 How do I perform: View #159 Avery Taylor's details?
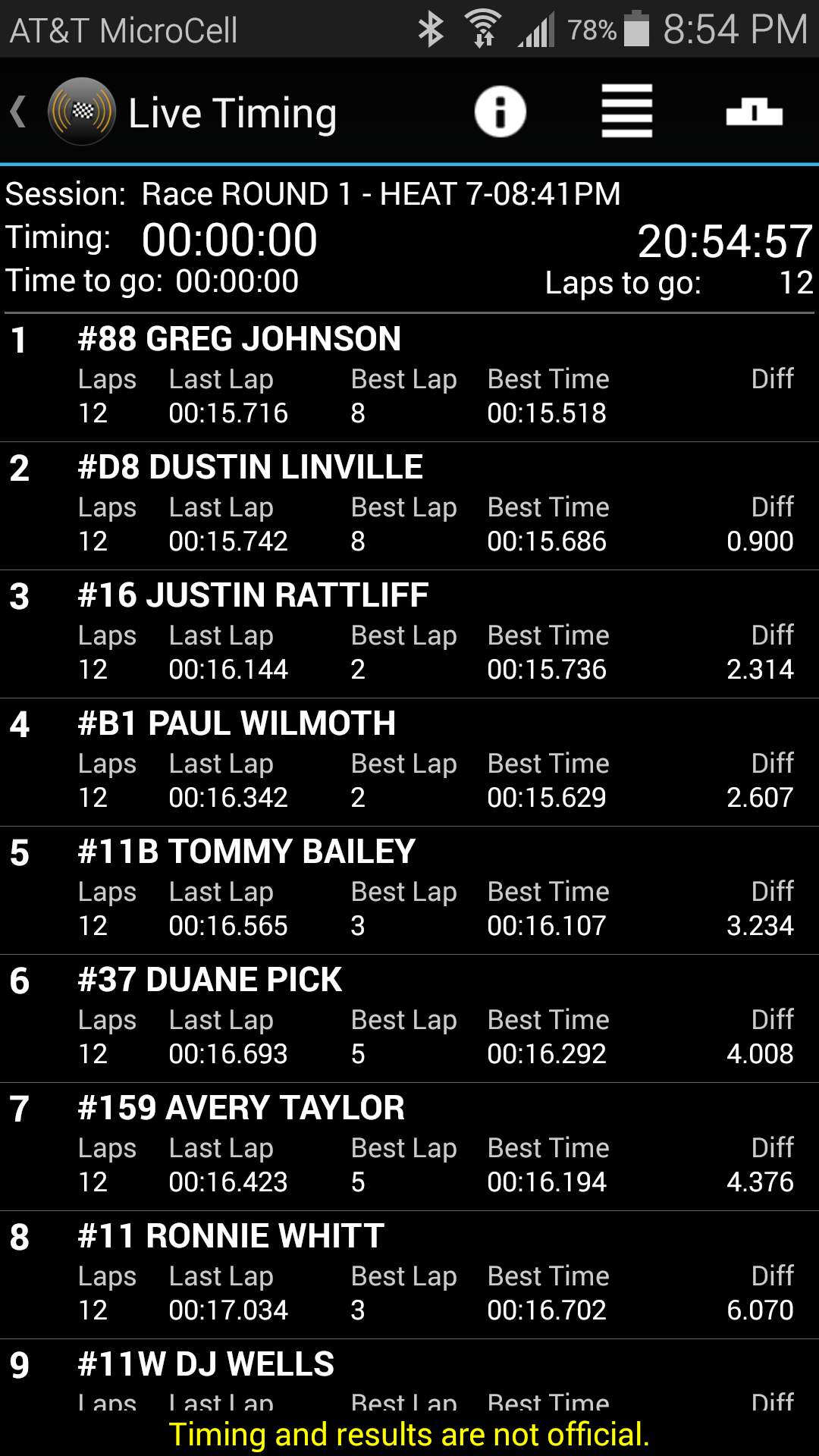(409, 1147)
